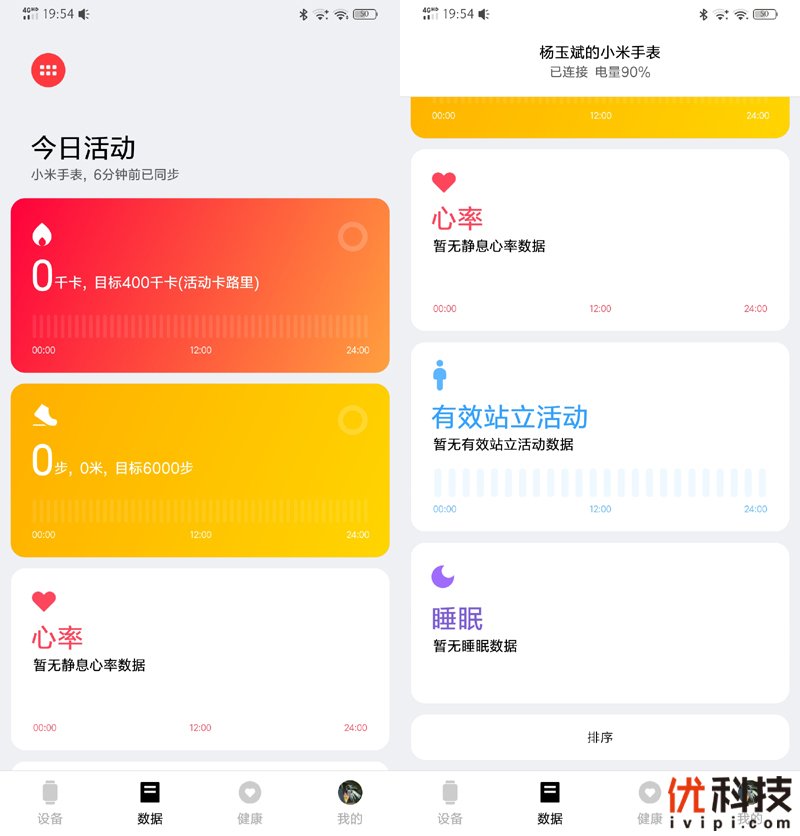Switch to 健康 tab in left screenshot

[250, 803]
